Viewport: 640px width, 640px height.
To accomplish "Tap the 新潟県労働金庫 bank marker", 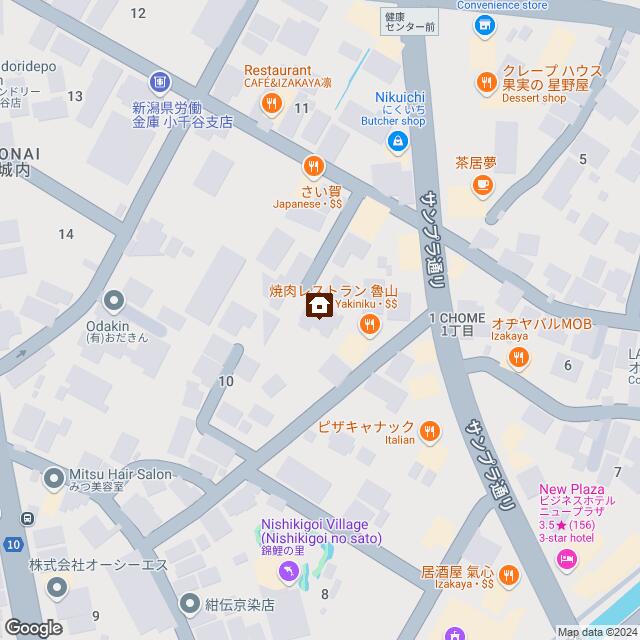I will (160, 81).
